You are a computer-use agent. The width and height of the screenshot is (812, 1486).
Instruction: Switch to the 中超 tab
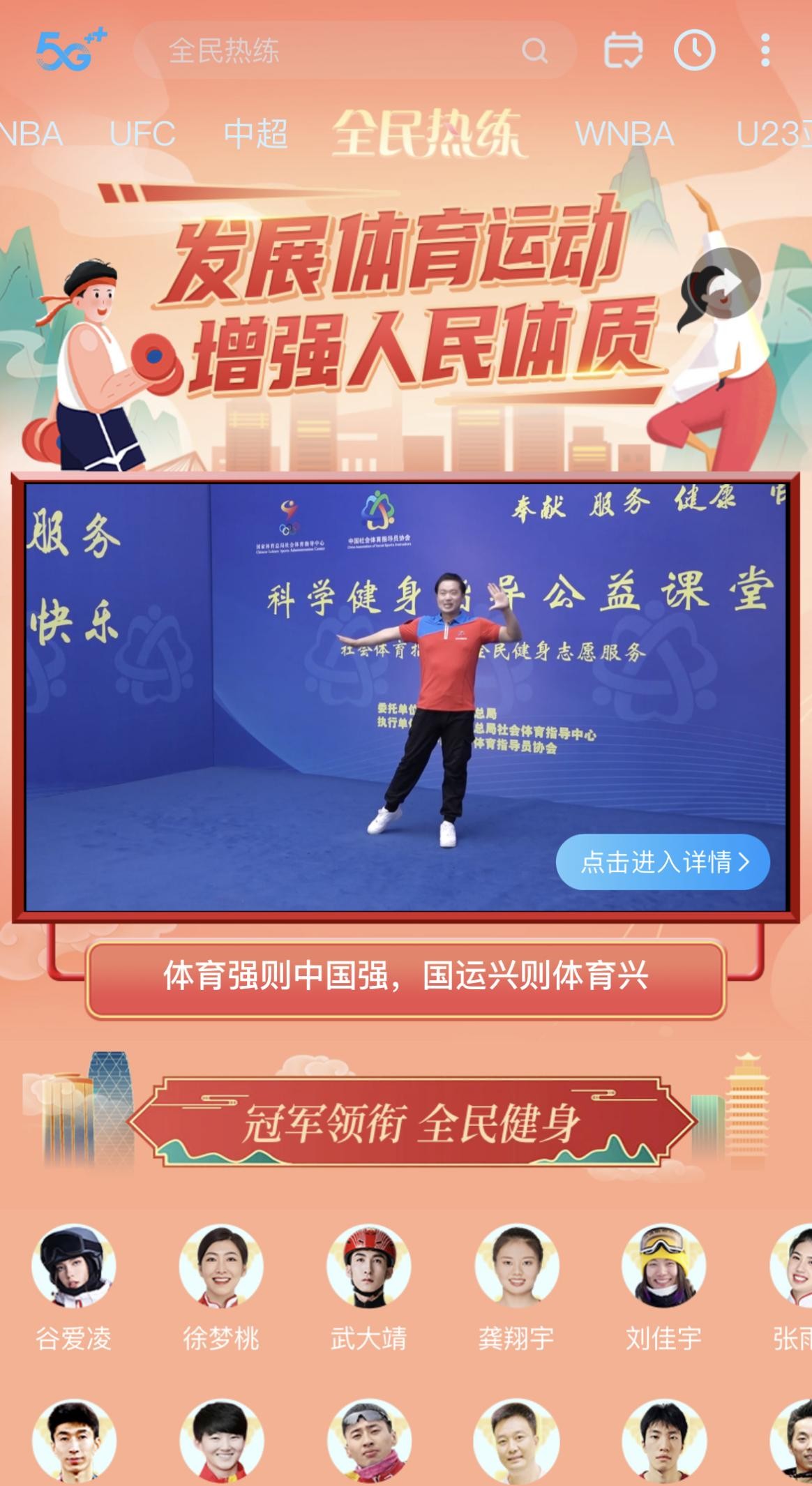(x=255, y=134)
